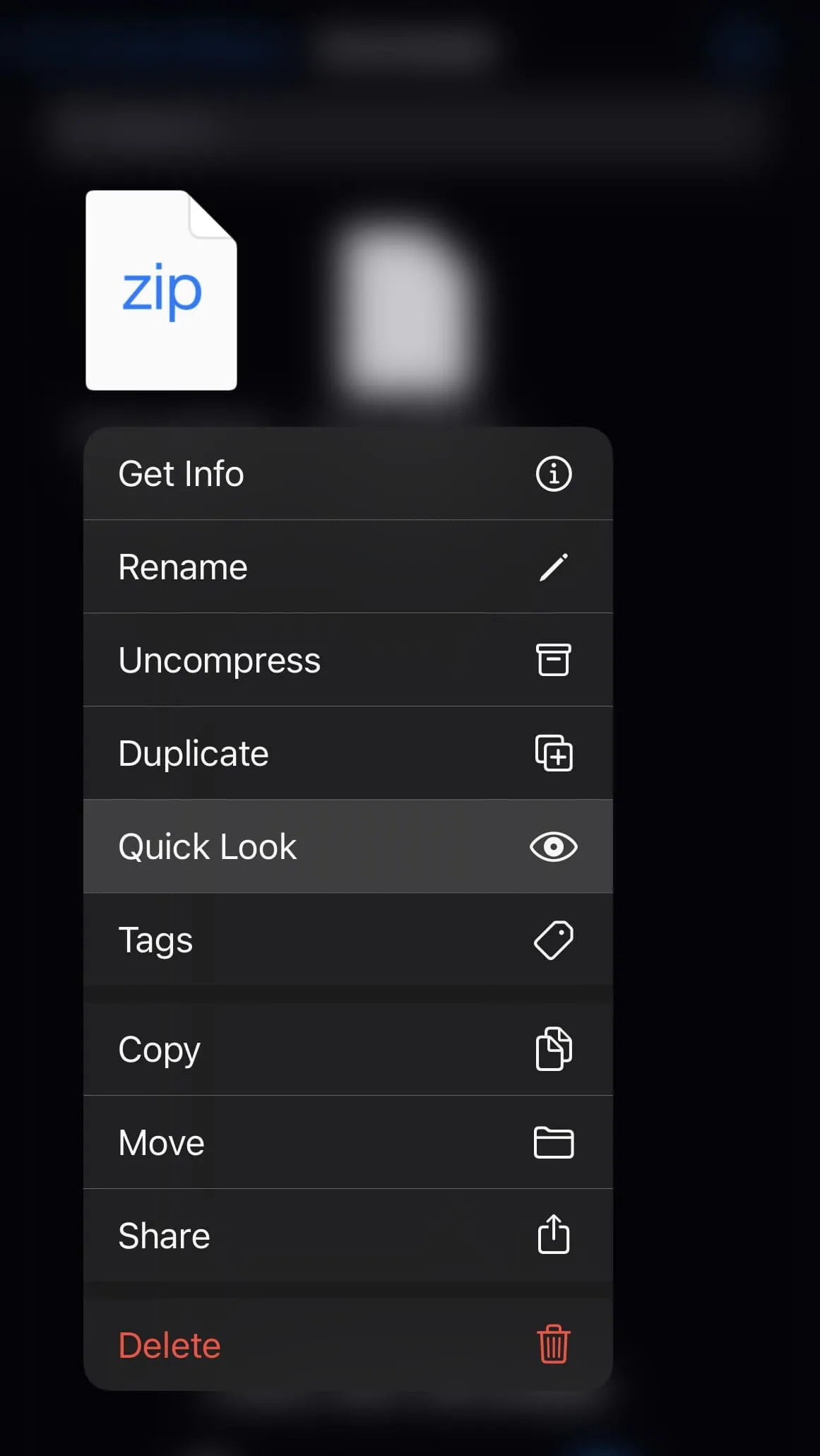Viewport: 820px width, 1456px height.
Task: Tap the zip file preview thumbnail
Action: [x=161, y=290]
